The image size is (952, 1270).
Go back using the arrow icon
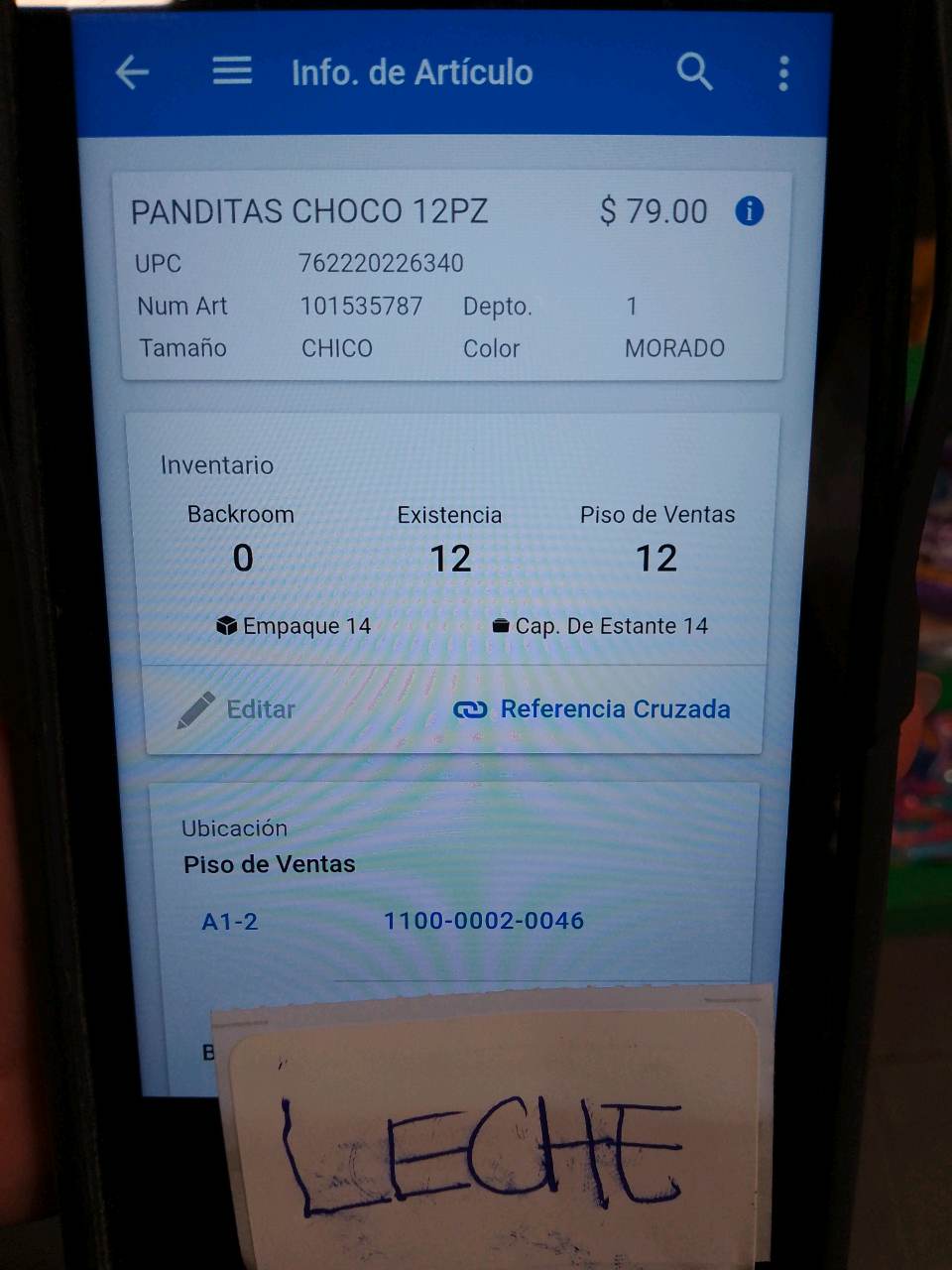(x=132, y=72)
